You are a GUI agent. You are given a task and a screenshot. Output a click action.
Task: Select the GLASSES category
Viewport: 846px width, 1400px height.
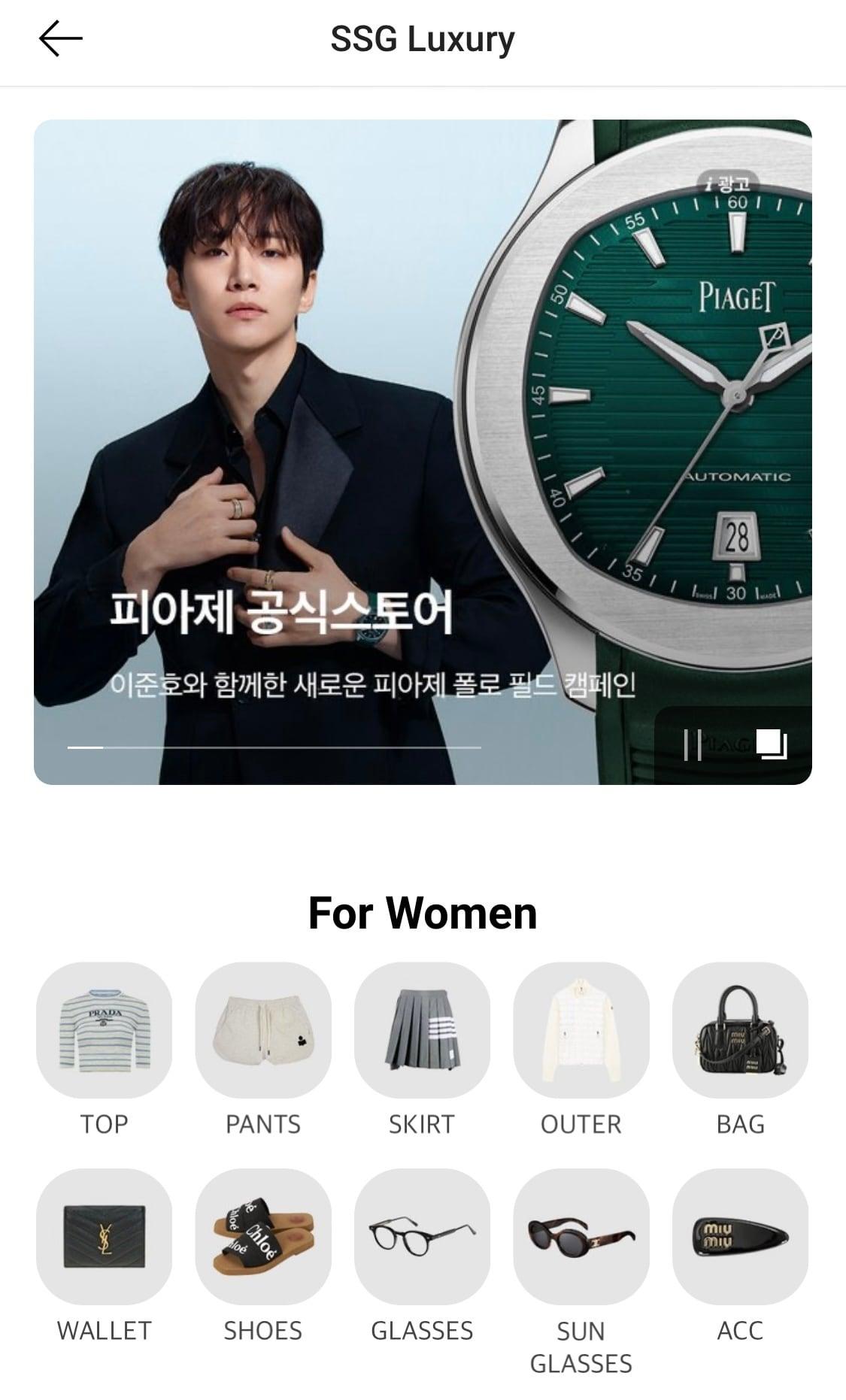[x=422, y=1236]
